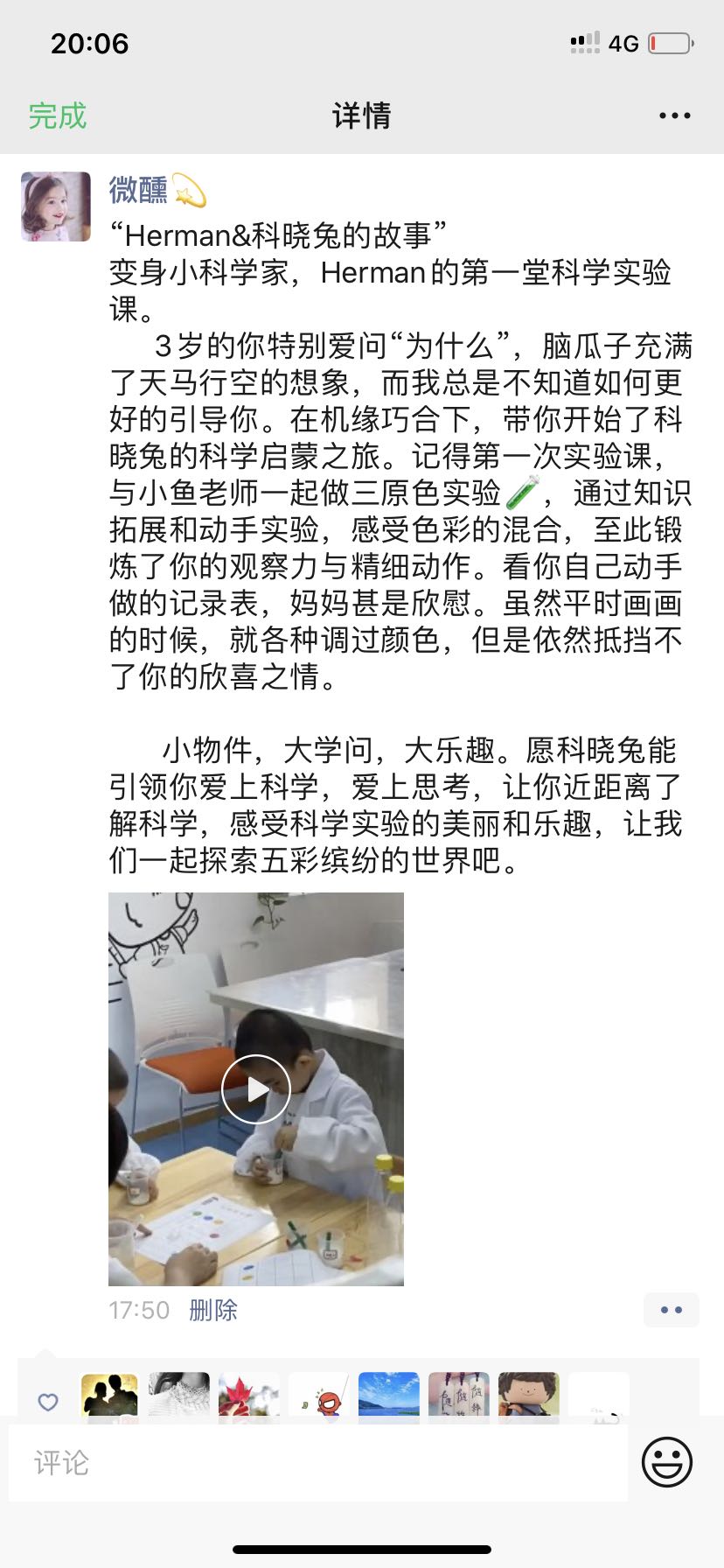
Task: Tap 完成 to finish and go back
Action: [58, 115]
